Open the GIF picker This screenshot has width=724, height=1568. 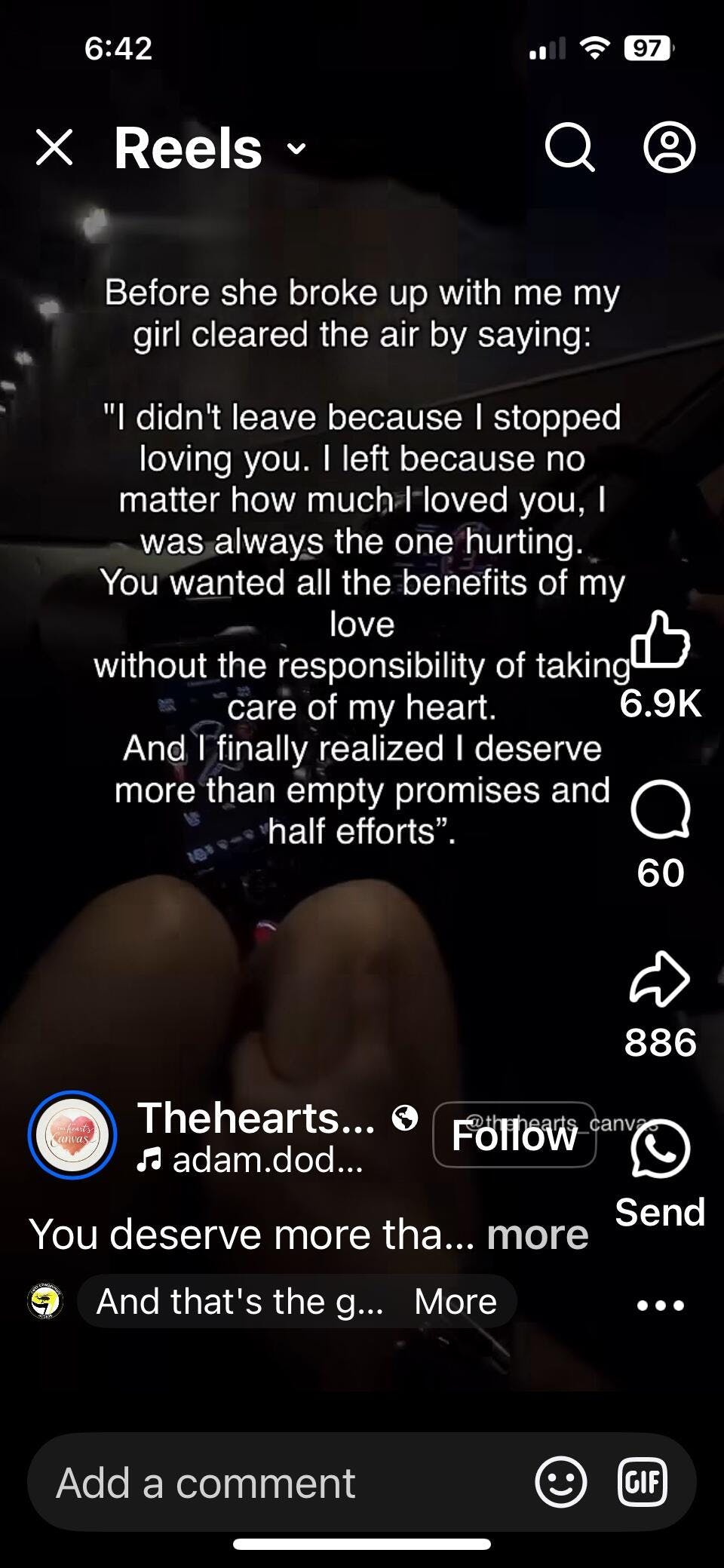click(643, 1482)
